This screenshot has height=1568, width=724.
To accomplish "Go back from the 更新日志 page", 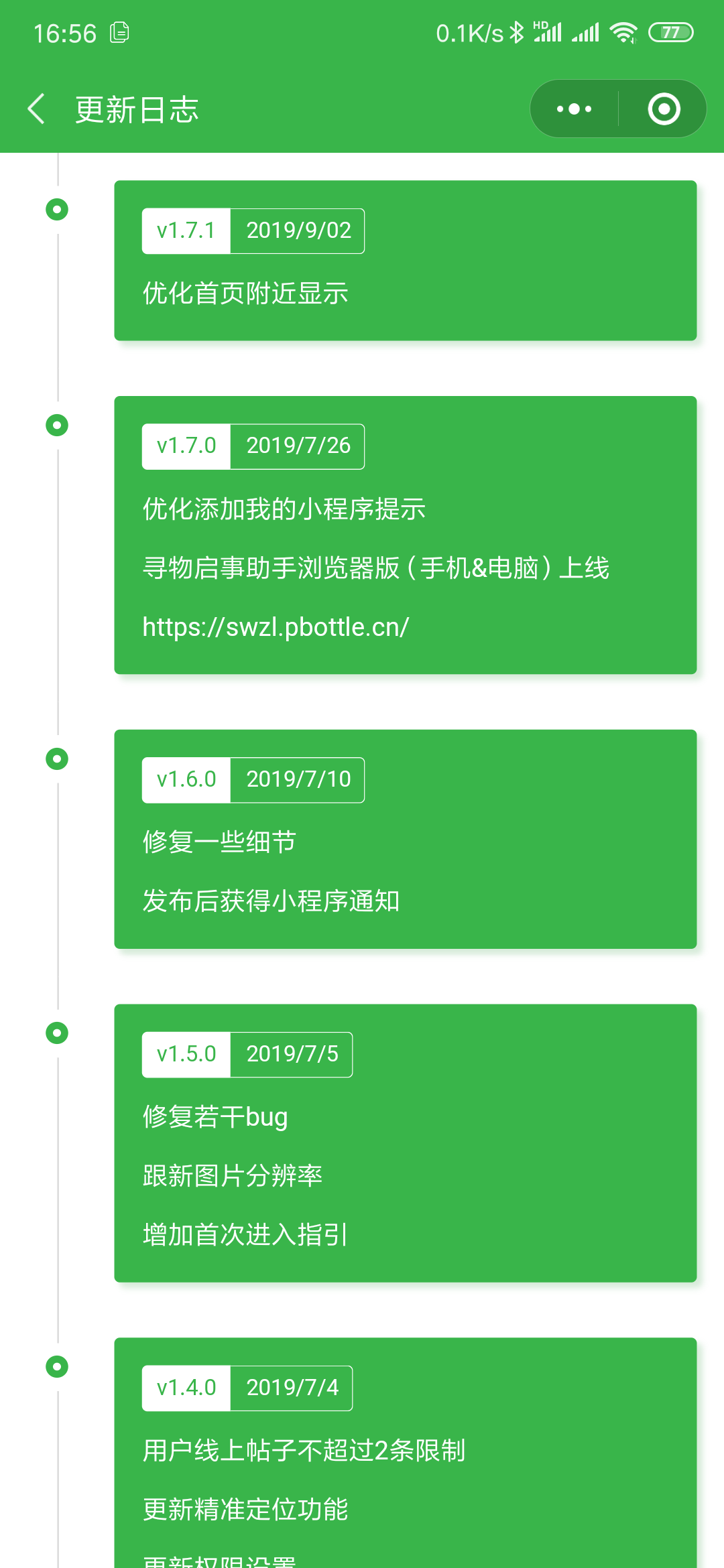I will (x=37, y=109).
